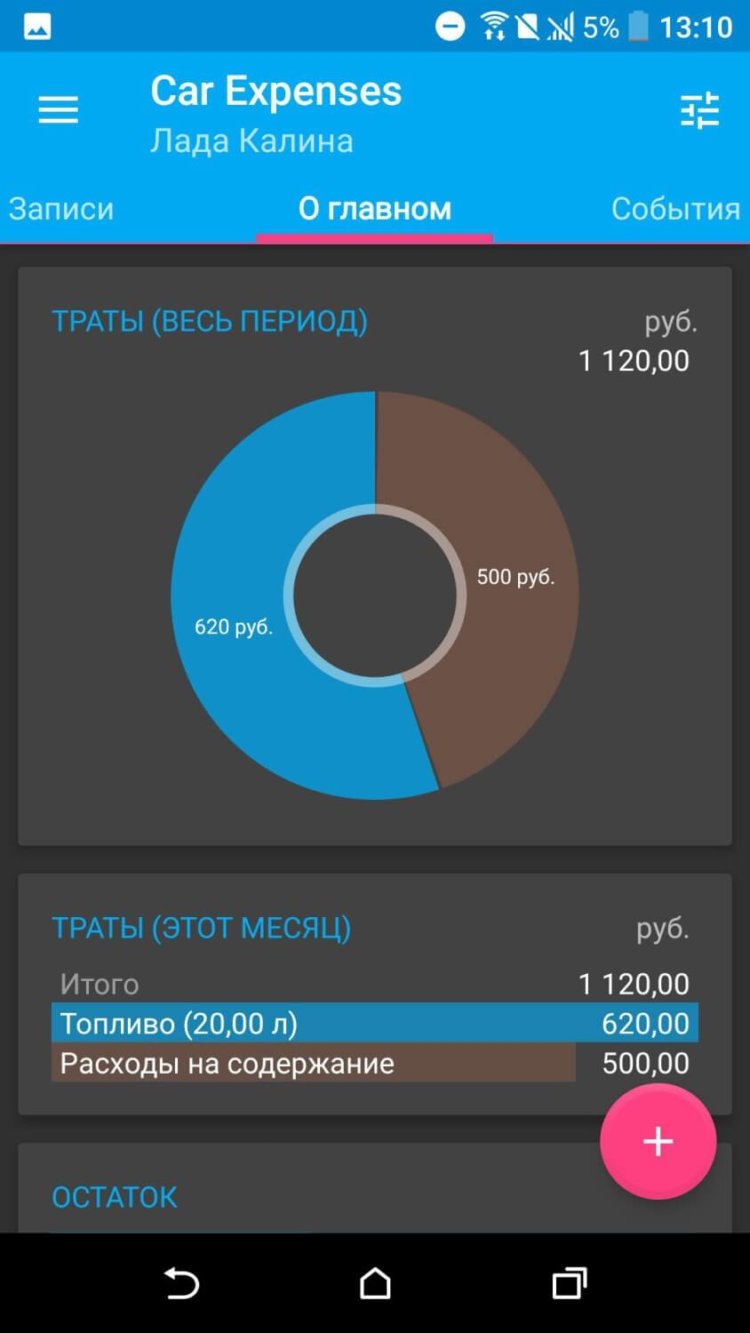Screen dimensions: 750x1333
Task: Open the filter settings icon
Action: click(698, 112)
